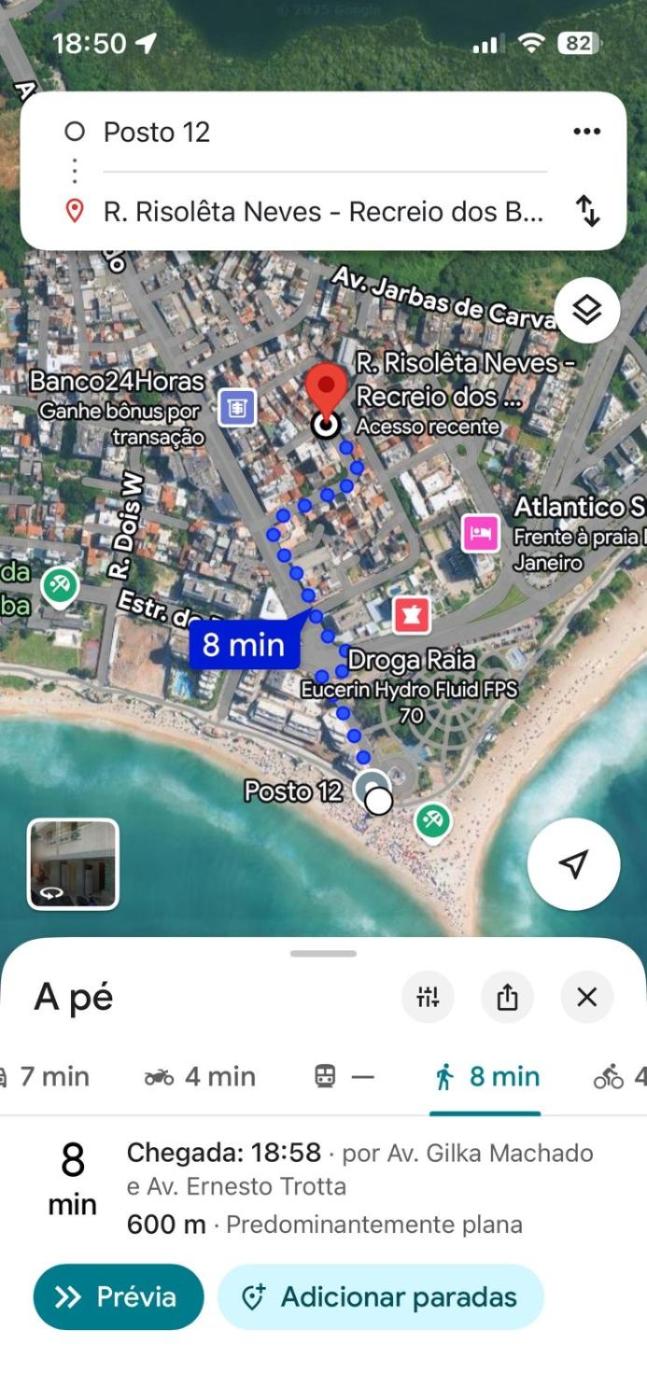The width and height of the screenshot is (647, 1400).
Task: Change destination R. Risolêta Neves
Action: pyautogui.click(x=320, y=212)
